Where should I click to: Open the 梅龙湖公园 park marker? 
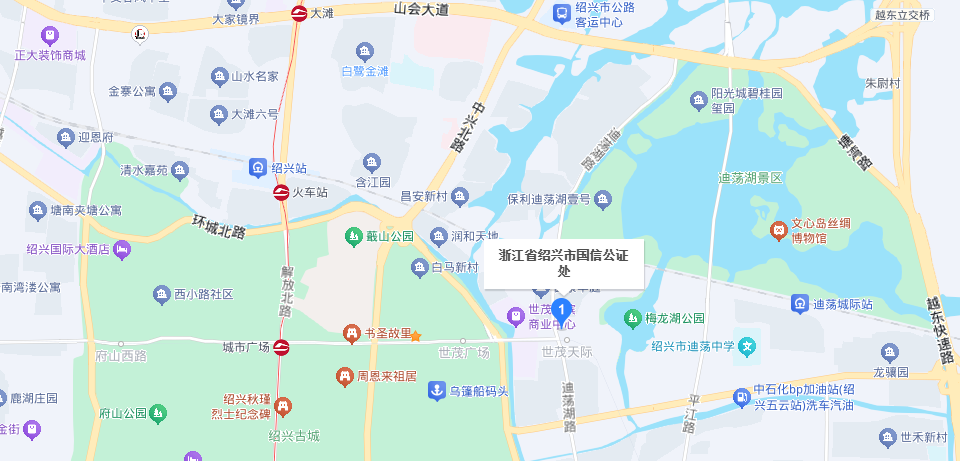point(632,319)
